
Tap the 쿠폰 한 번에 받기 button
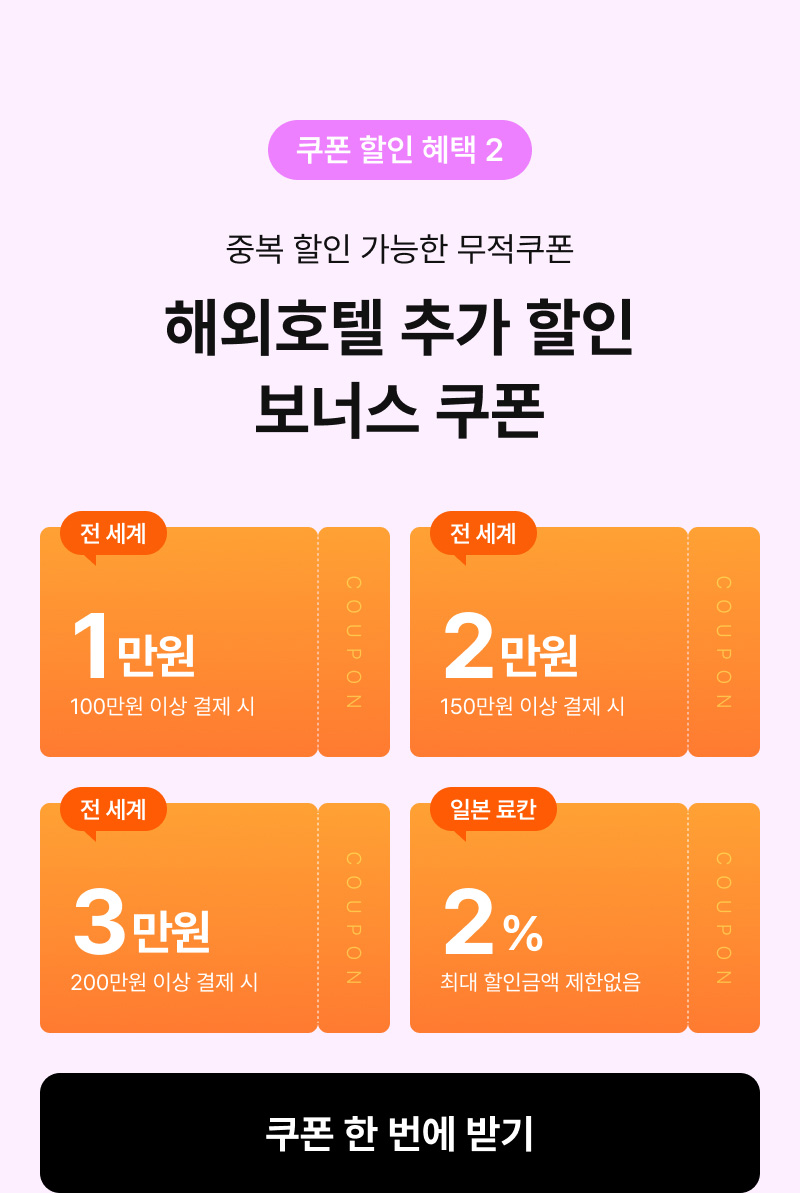point(400,1132)
